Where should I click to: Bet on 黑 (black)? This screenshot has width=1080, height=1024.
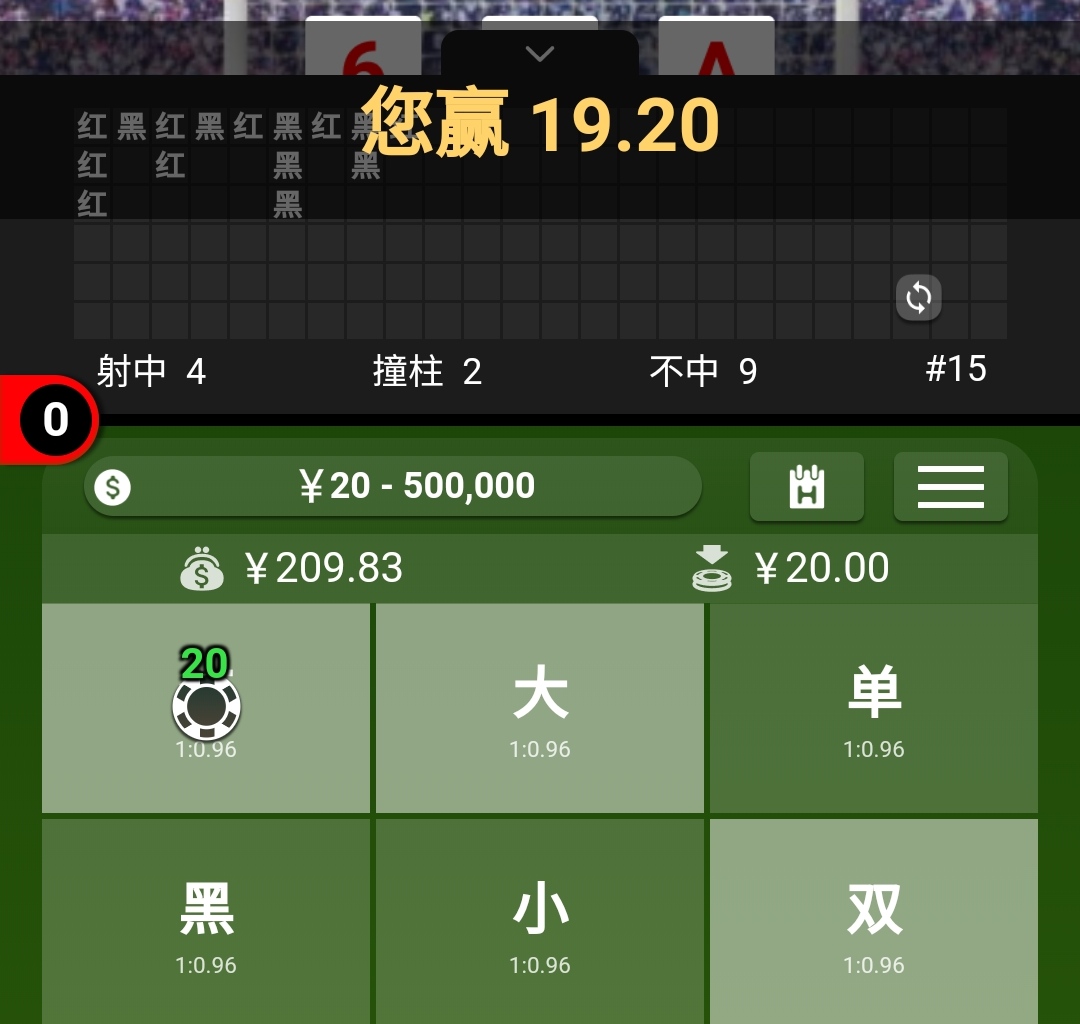(x=206, y=922)
